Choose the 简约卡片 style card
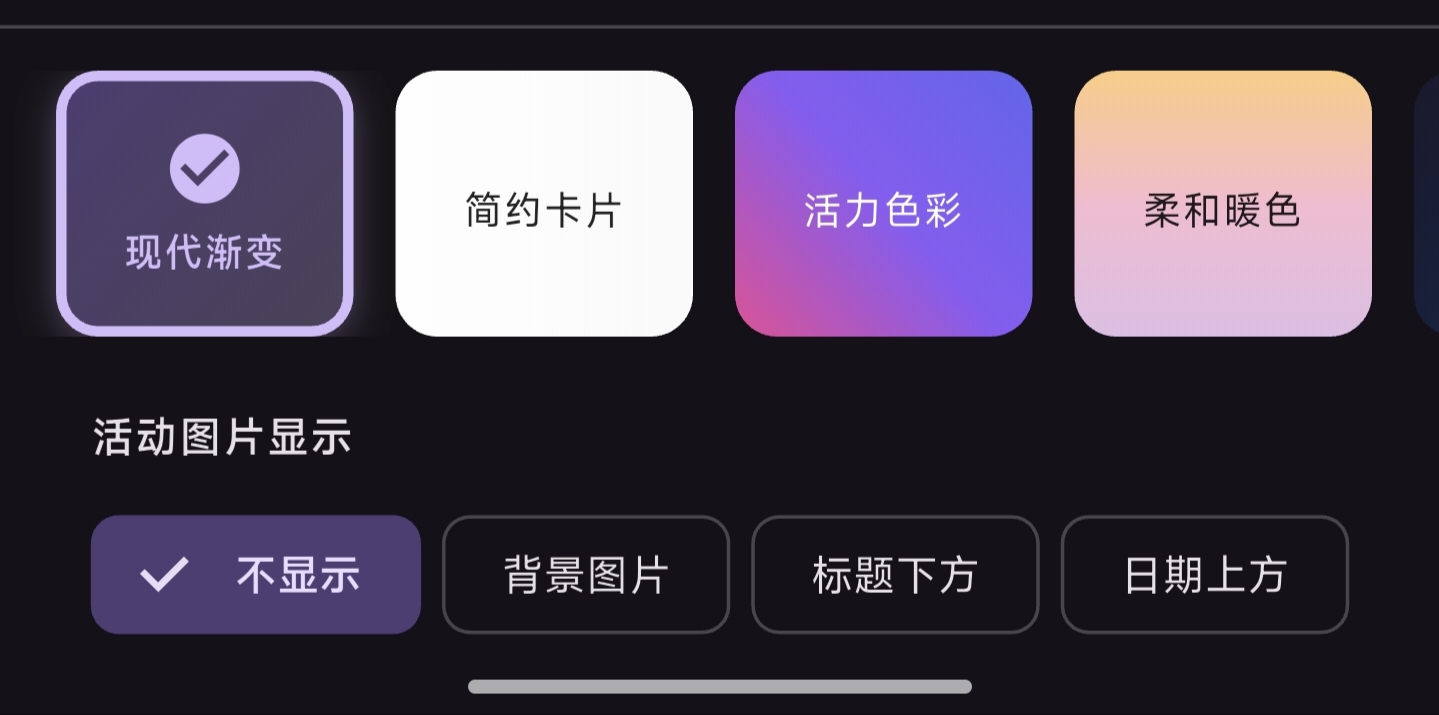 pos(544,204)
